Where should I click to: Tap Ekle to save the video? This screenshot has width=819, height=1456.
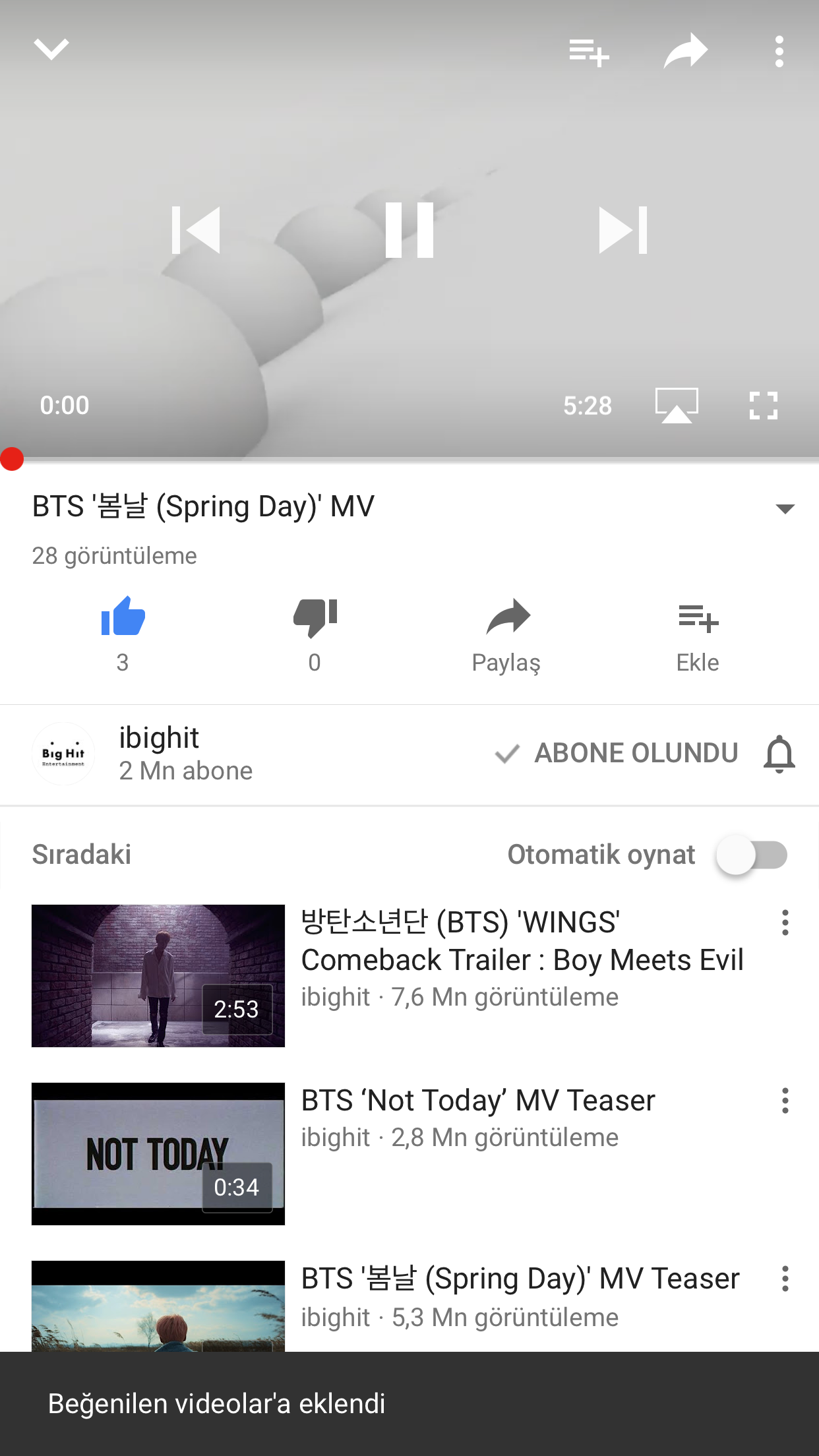[x=698, y=633]
